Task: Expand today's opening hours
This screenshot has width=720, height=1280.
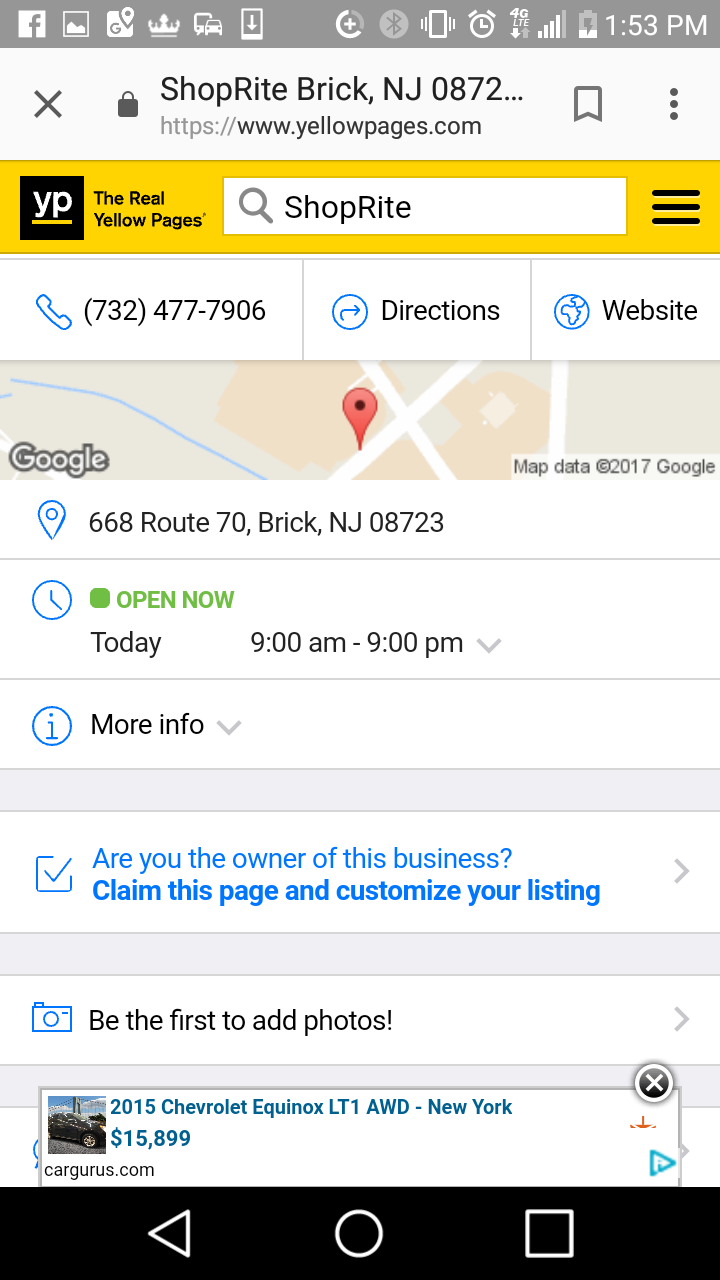Action: pos(488,645)
